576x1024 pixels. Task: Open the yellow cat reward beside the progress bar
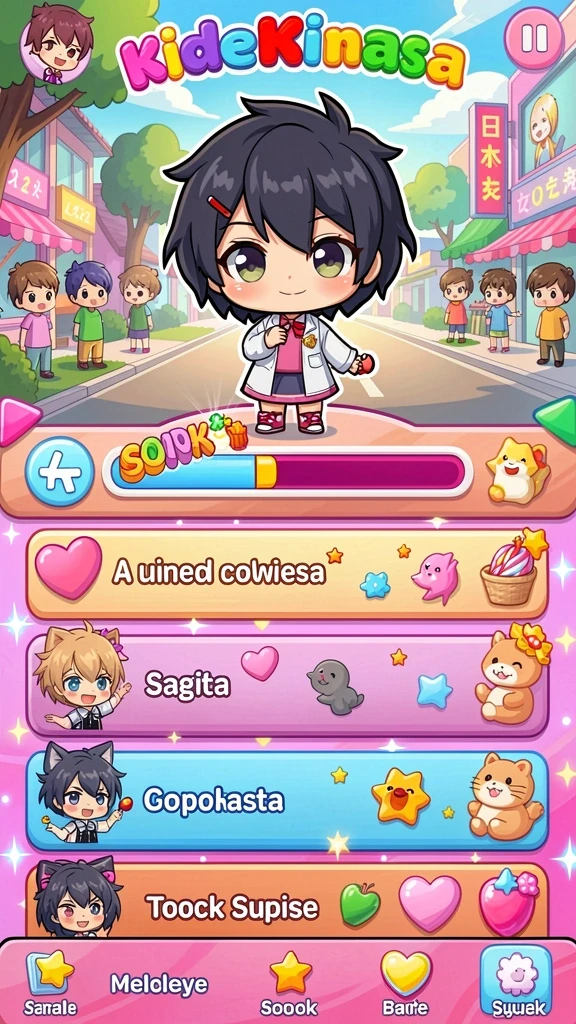tap(516, 470)
